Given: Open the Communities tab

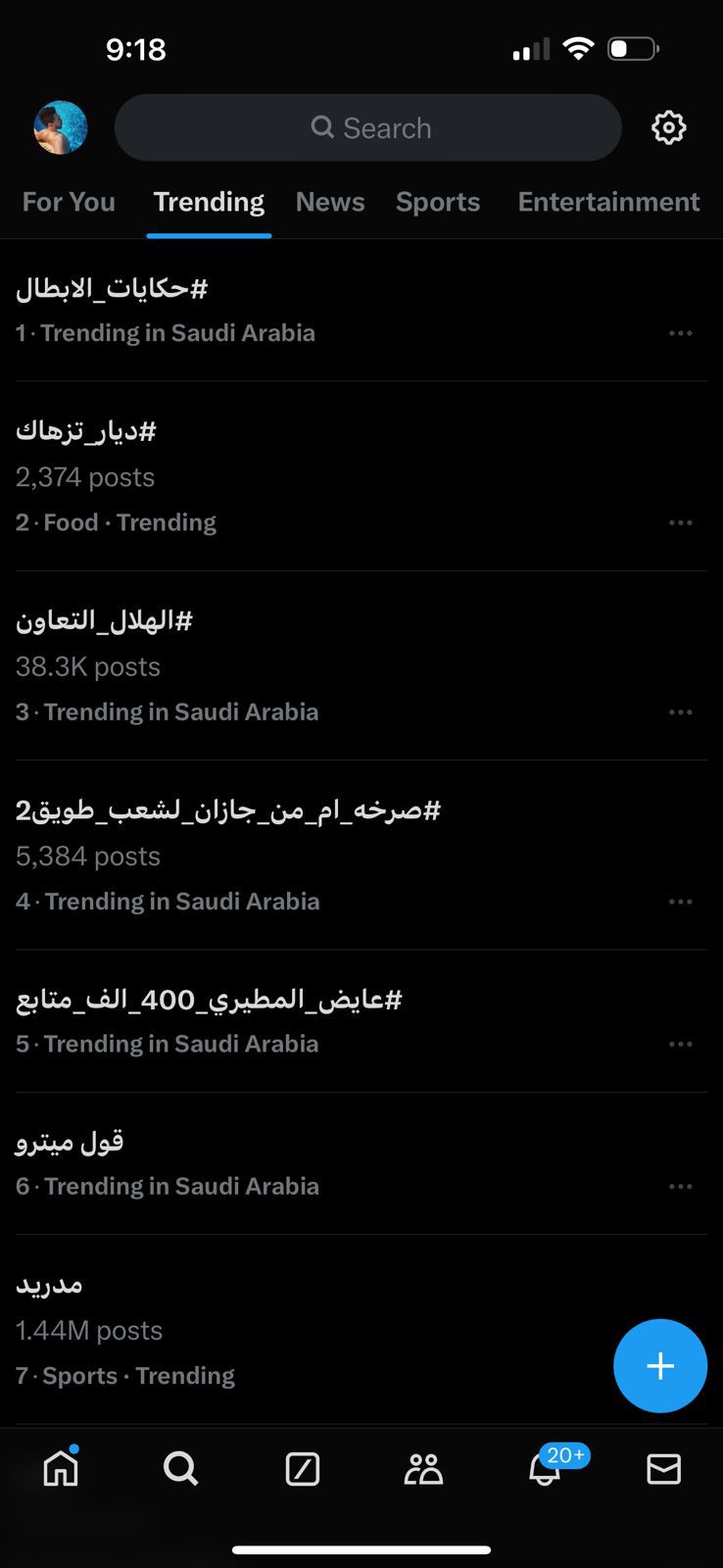Looking at the screenshot, I should pyautogui.click(x=423, y=1468).
